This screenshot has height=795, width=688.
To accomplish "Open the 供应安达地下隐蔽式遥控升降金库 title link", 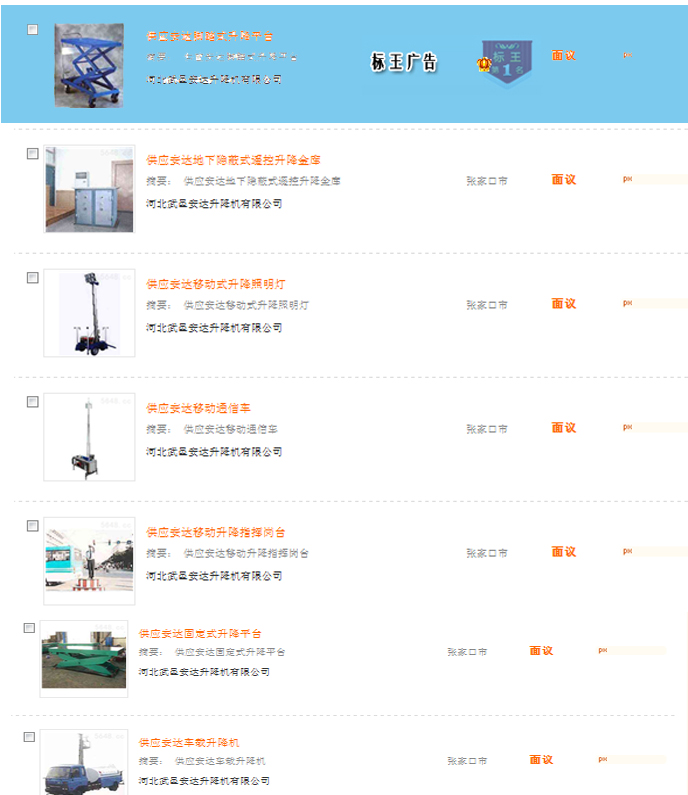I will click(233, 160).
